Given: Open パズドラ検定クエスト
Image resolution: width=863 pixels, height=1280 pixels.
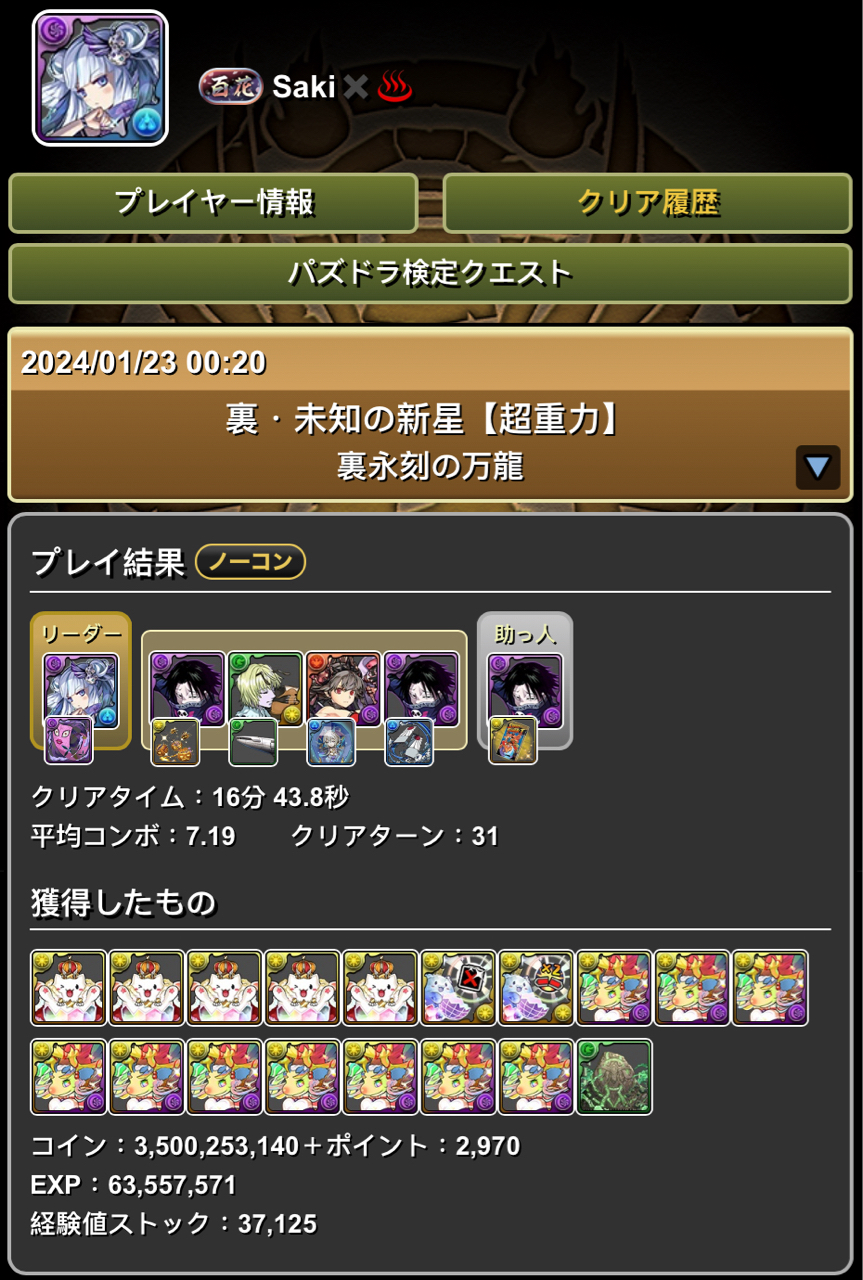Looking at the screenshot, I should 430,273.
